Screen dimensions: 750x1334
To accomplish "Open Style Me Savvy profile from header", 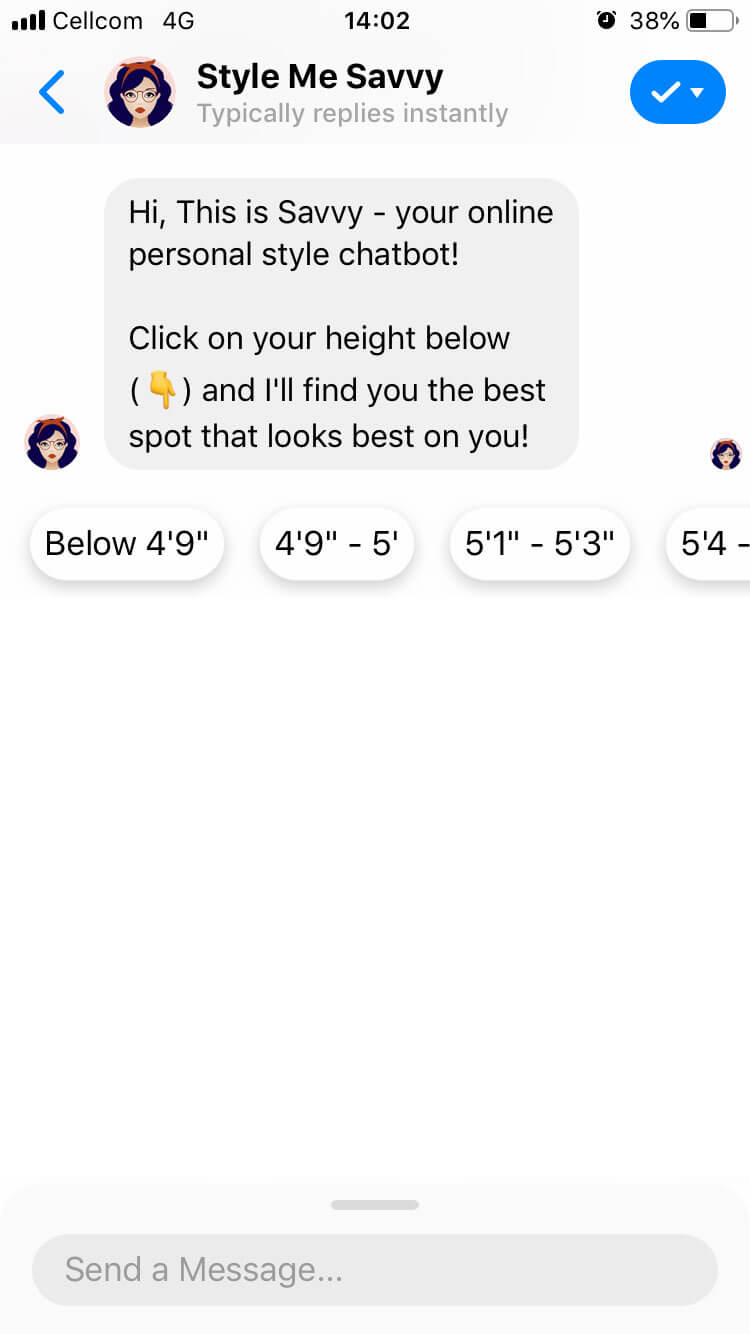I will coord(319,92).
